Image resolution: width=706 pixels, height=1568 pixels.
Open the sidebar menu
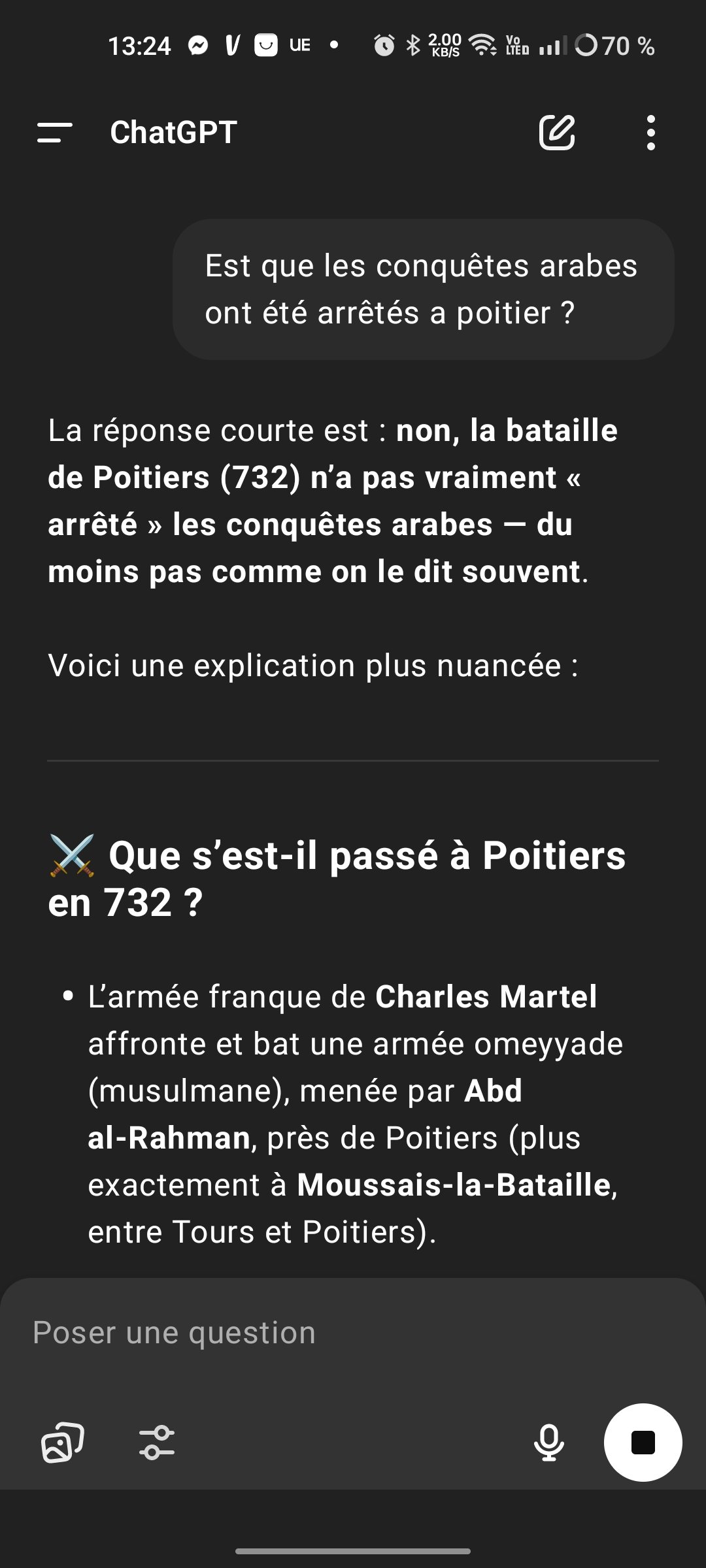click(x=55, y=133)
